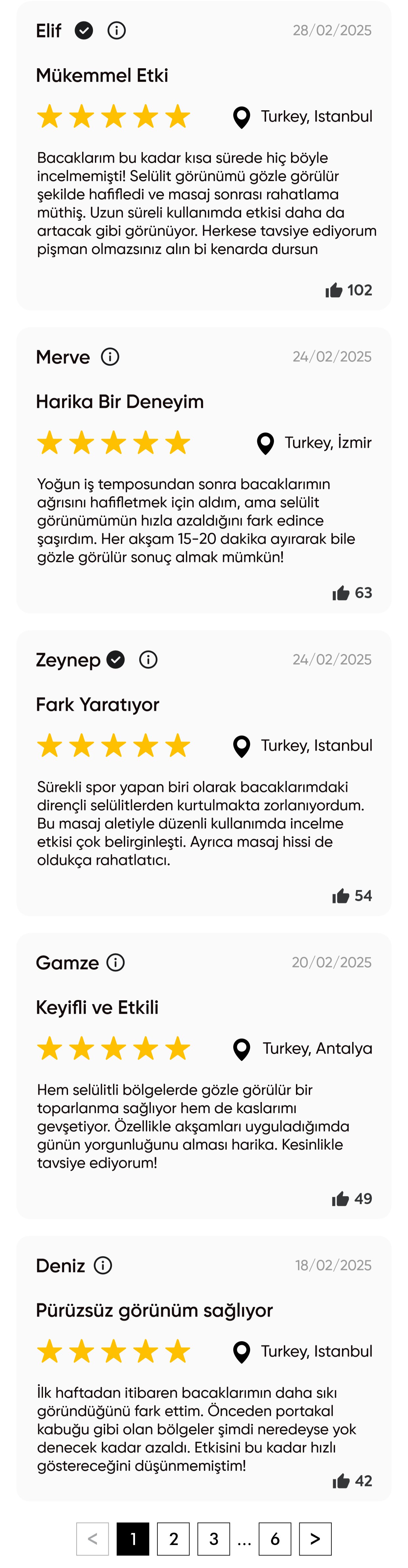Jump to review page 6
This screenshot has width=408, height=1568.
pyautogui.click(x=275, y=1539)
